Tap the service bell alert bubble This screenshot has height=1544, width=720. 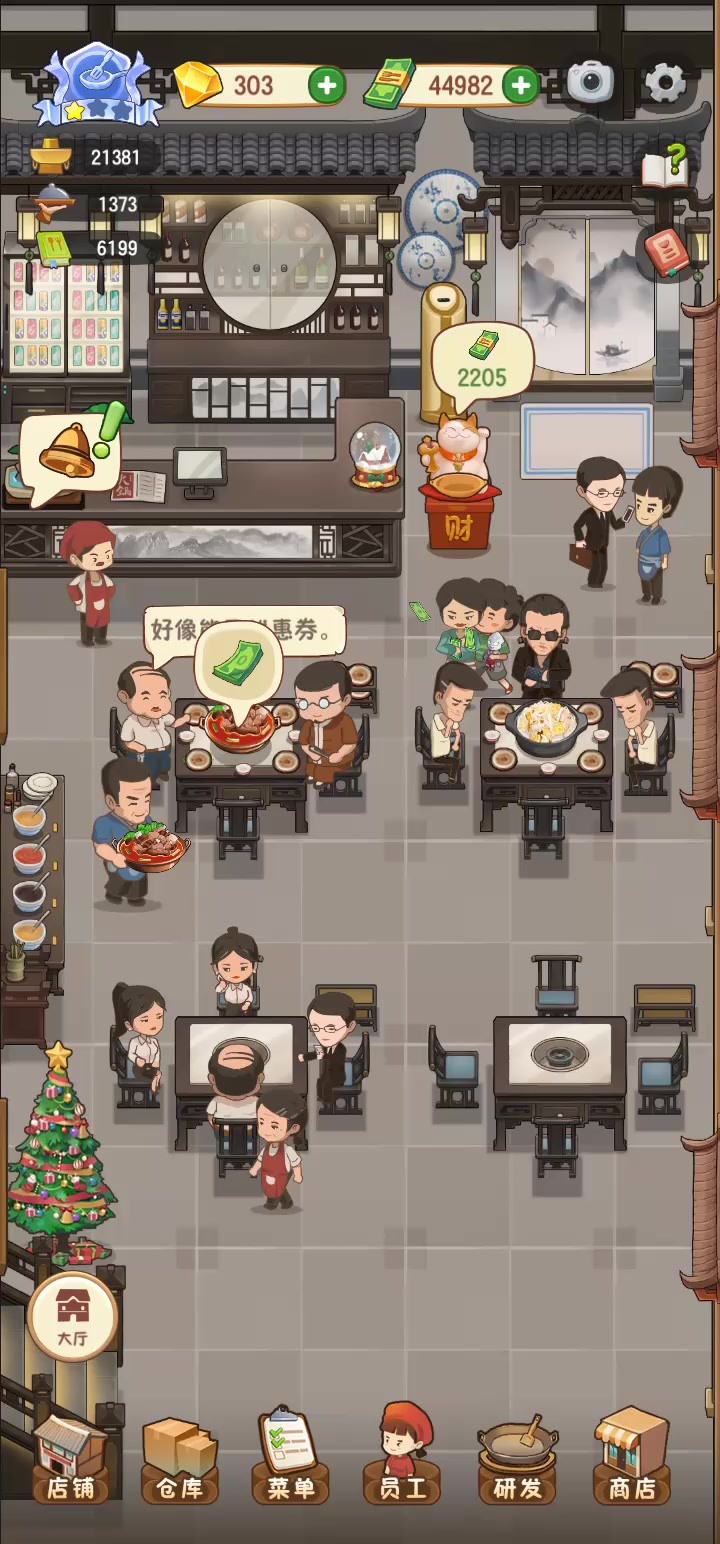point(71,453)
